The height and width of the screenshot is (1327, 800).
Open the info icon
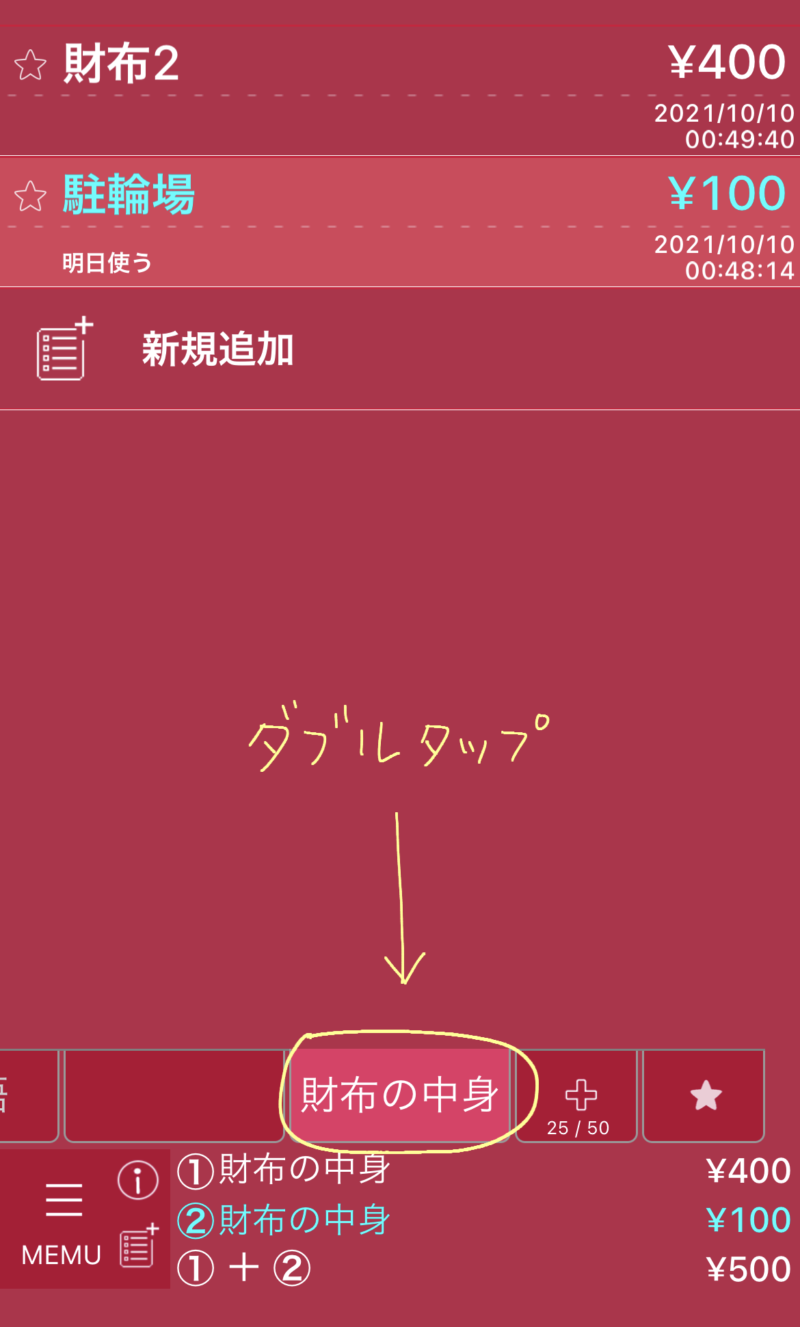point(138,1182)
